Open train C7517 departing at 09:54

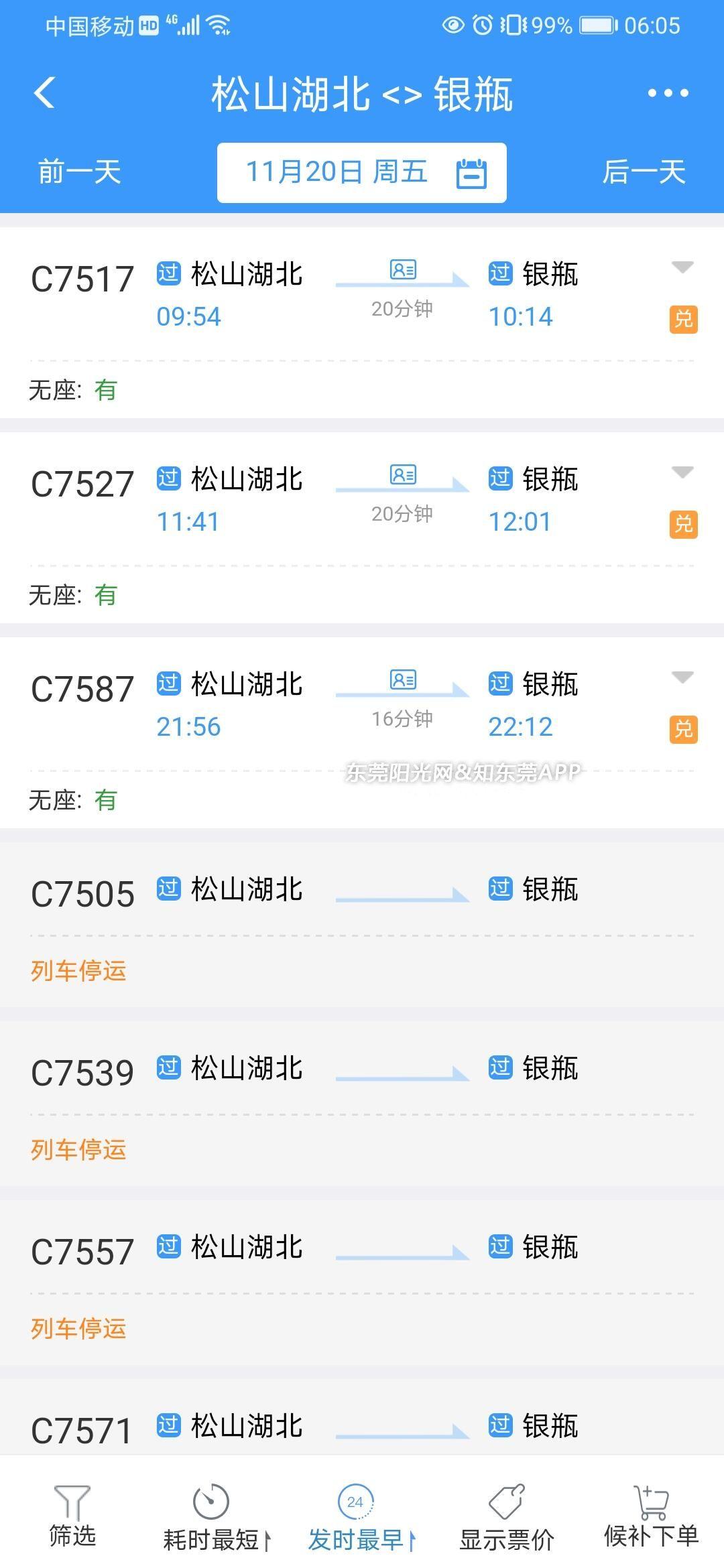[x=82, y=279]
